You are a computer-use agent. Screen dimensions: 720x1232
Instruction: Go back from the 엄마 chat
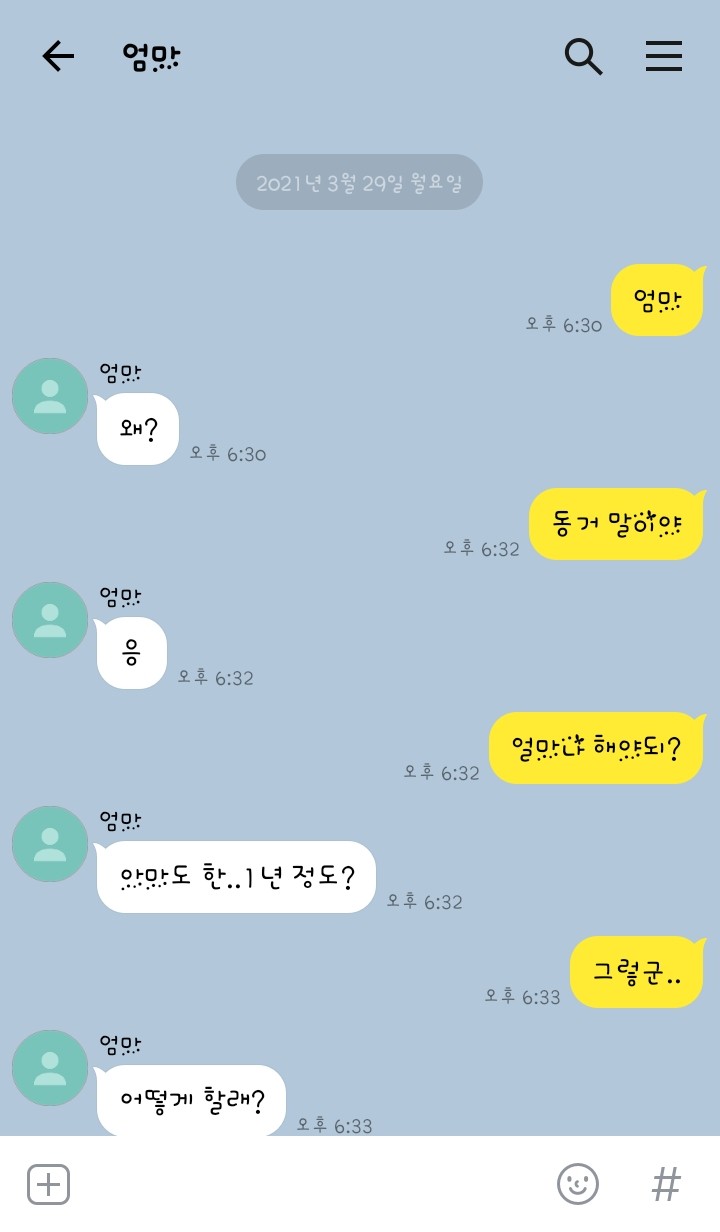[x=58, y=57]
